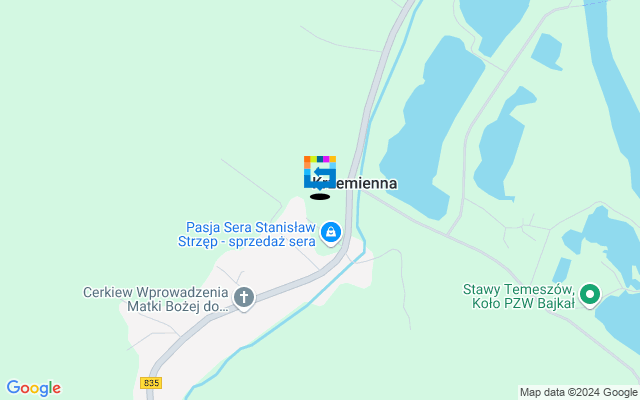Open the Stawy Temeszów fishing spot marker
The image size is (640, 400).
[x=589, y=294]
